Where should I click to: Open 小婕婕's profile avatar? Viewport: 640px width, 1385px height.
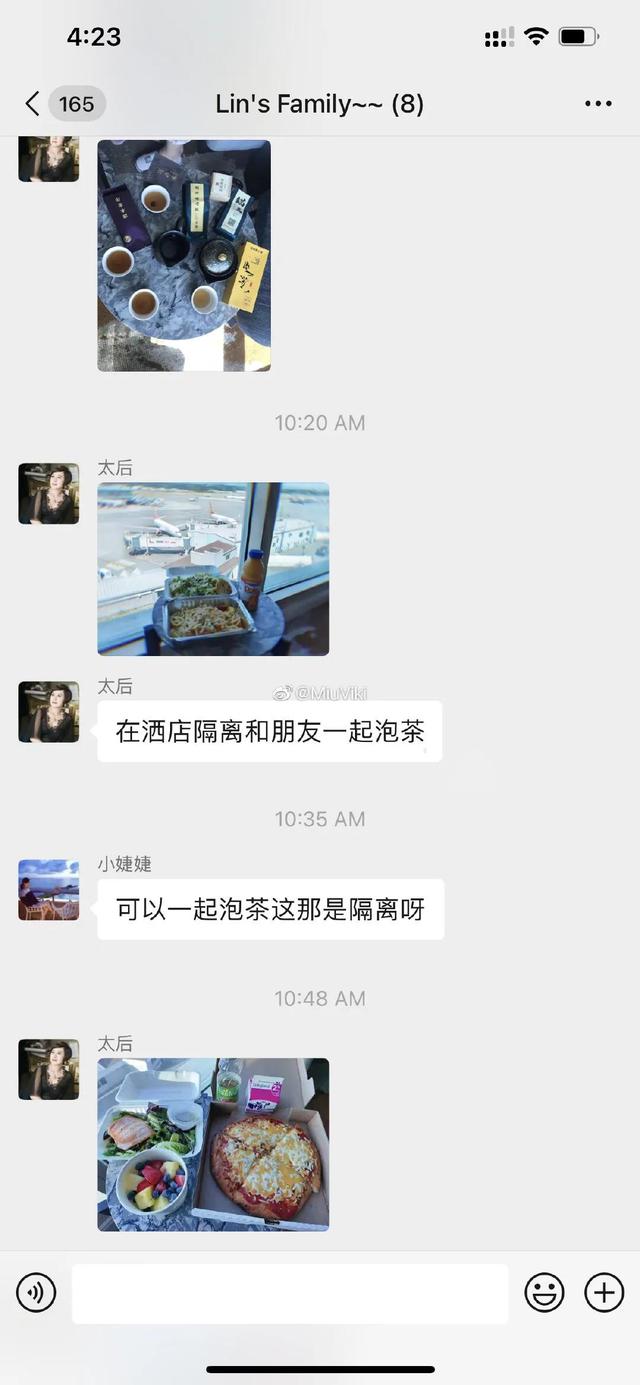click(x=48, y=890)
